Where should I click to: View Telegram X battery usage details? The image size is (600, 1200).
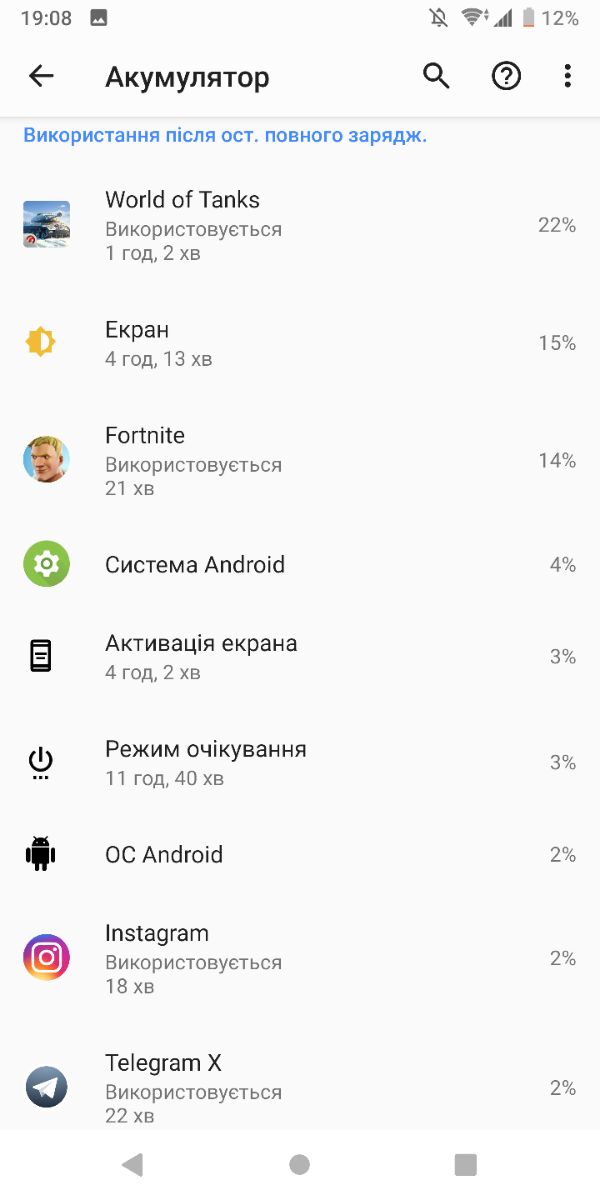pos(300,1087)
